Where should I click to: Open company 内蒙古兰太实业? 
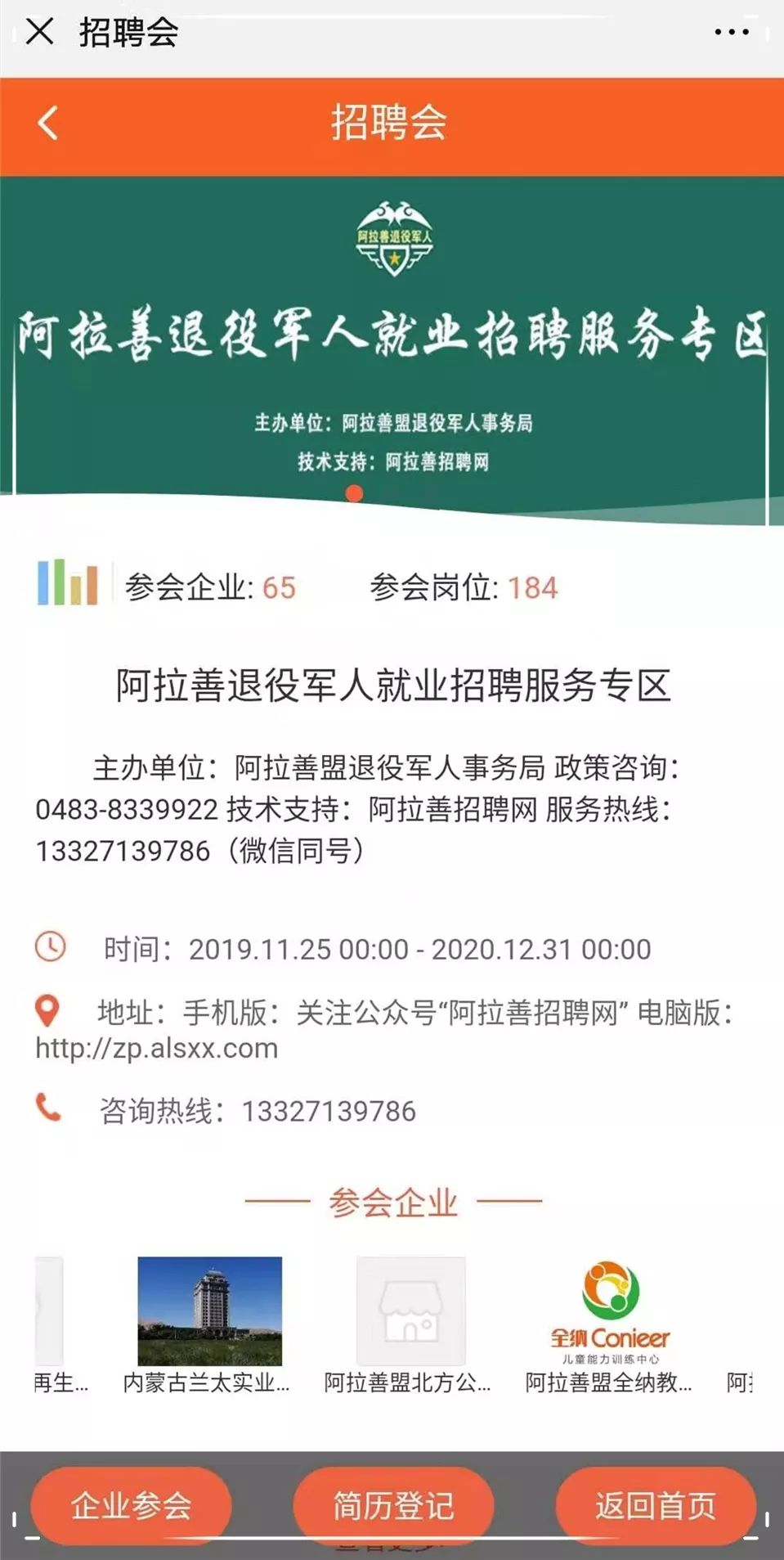pos(209,1325)
